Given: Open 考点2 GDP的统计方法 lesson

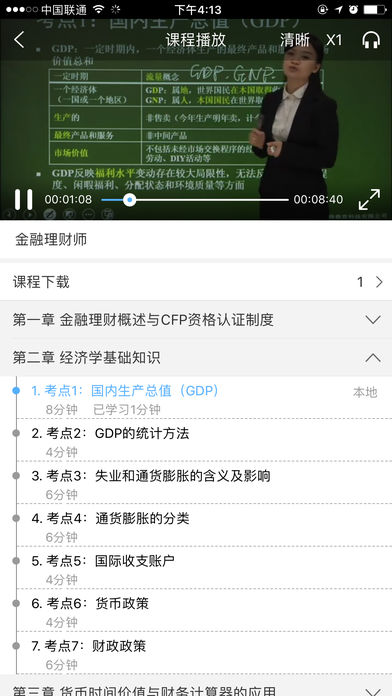Looking at the screenshot, I should pyautogui.click(x=196, y=440).
